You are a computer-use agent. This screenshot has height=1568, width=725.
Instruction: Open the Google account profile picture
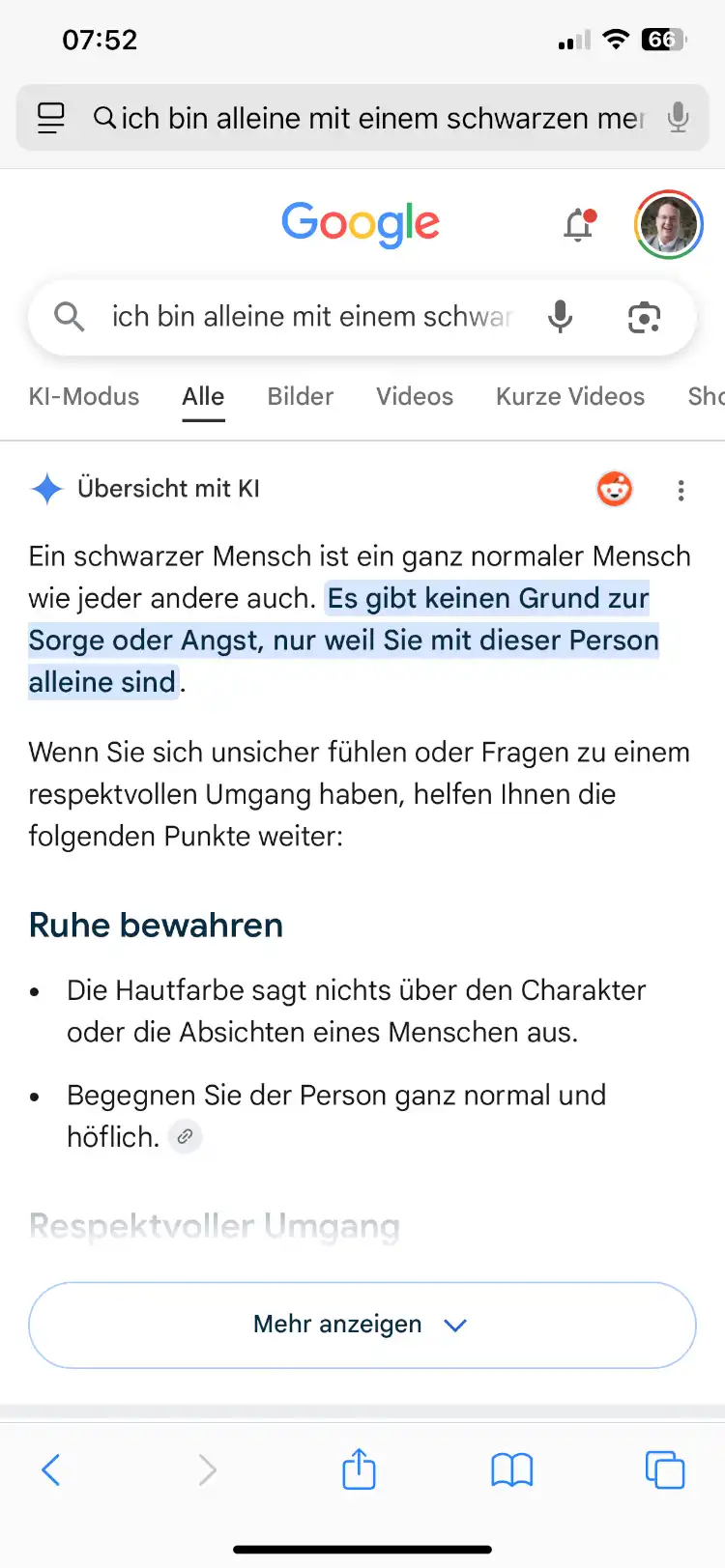pos(668,224)
